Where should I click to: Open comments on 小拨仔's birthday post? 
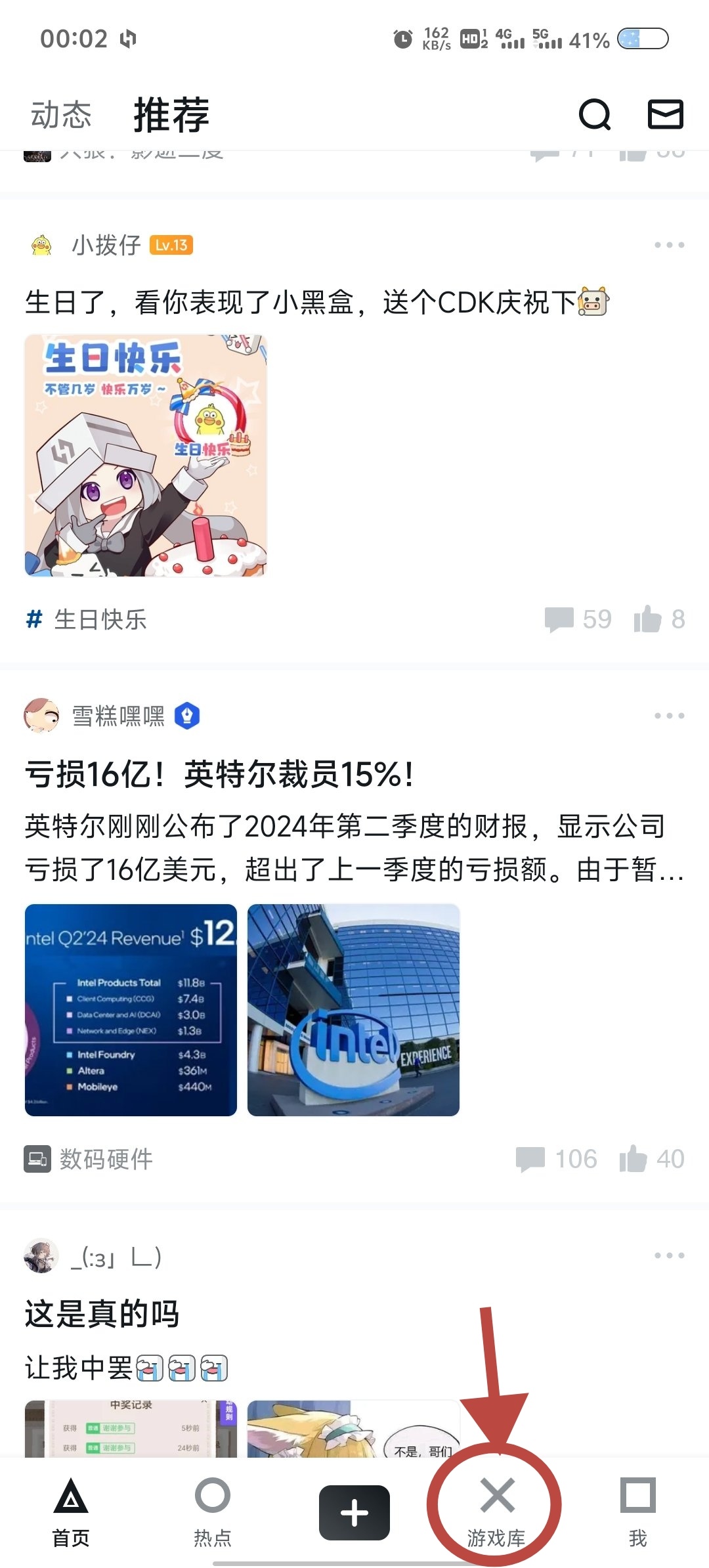[x=578, y=619]
